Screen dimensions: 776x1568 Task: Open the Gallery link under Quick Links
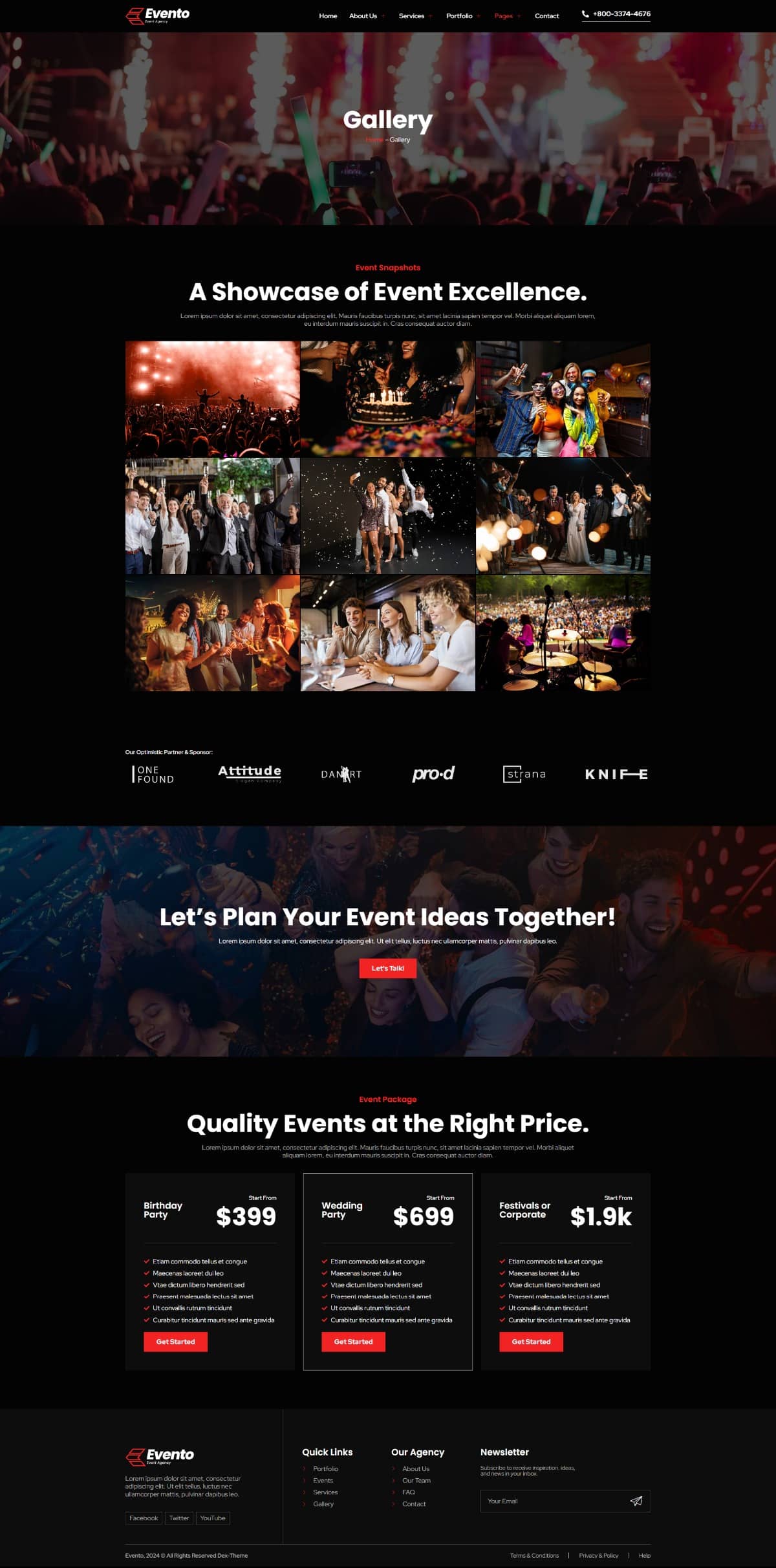pyautogui.click(x=323, y=1503)
